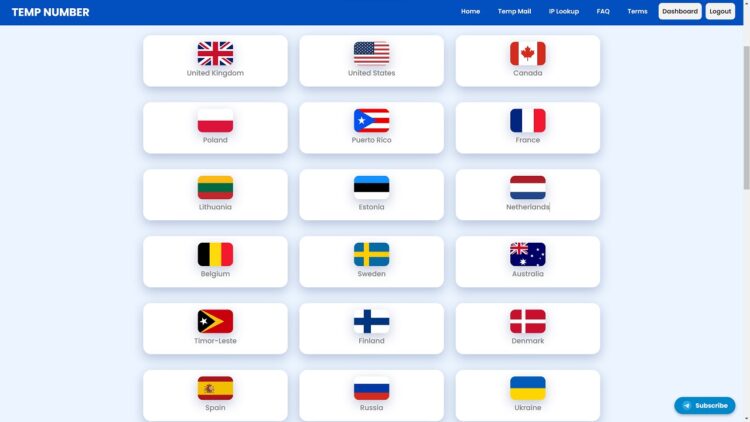Choose the Finland card

[371, 328]
